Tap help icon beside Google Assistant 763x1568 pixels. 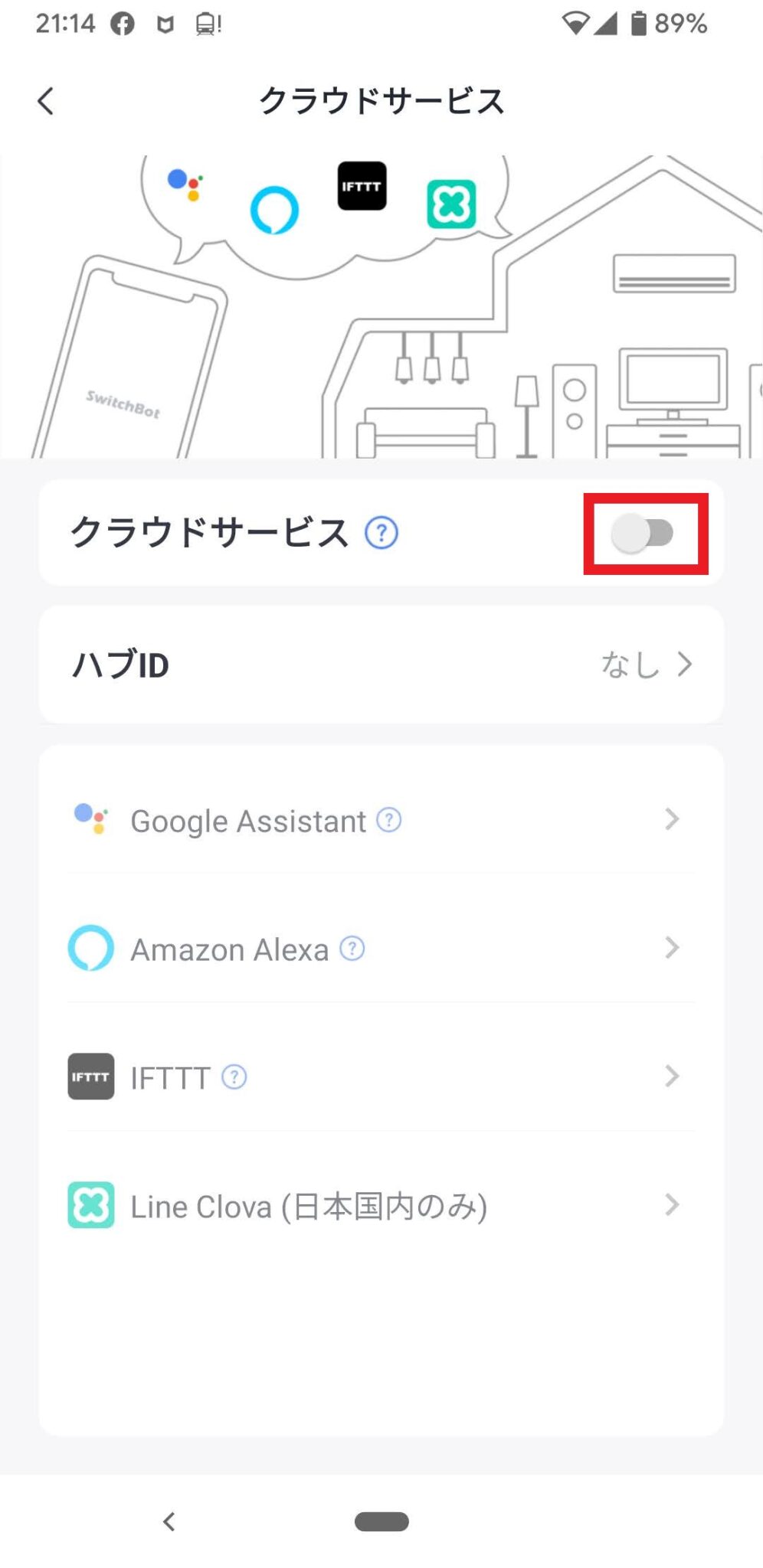(x=389, y=820)
